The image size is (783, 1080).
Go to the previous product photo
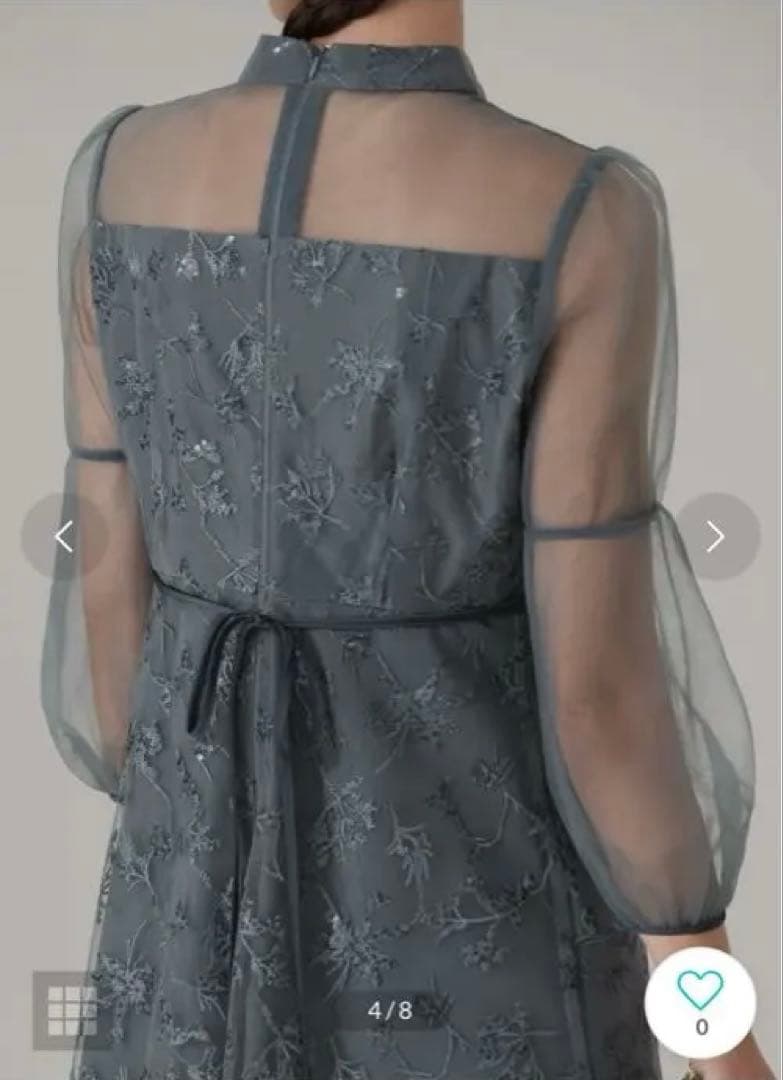point(64,537)
